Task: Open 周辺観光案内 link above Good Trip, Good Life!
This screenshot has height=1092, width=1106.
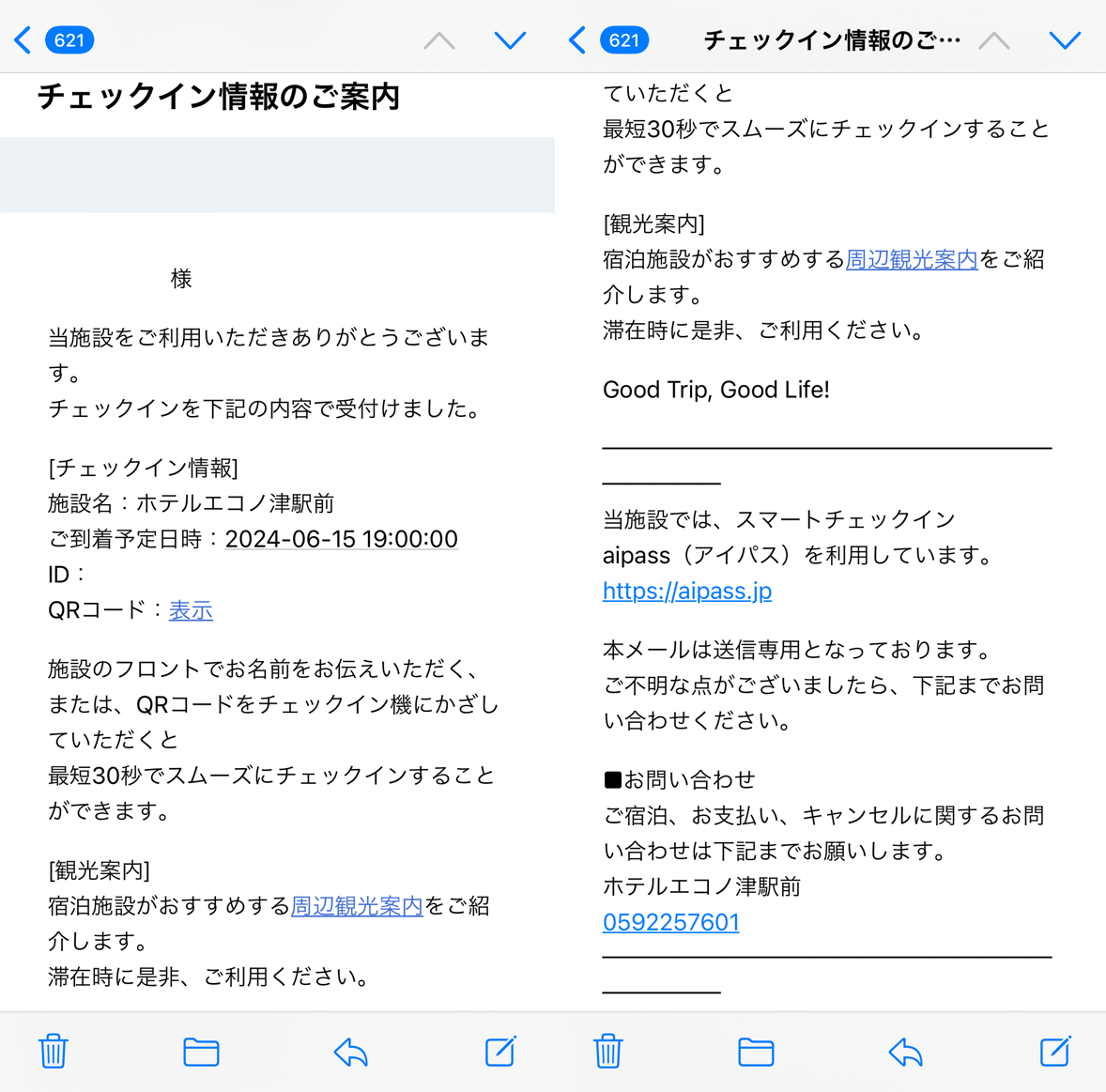Action: point(911,260)
